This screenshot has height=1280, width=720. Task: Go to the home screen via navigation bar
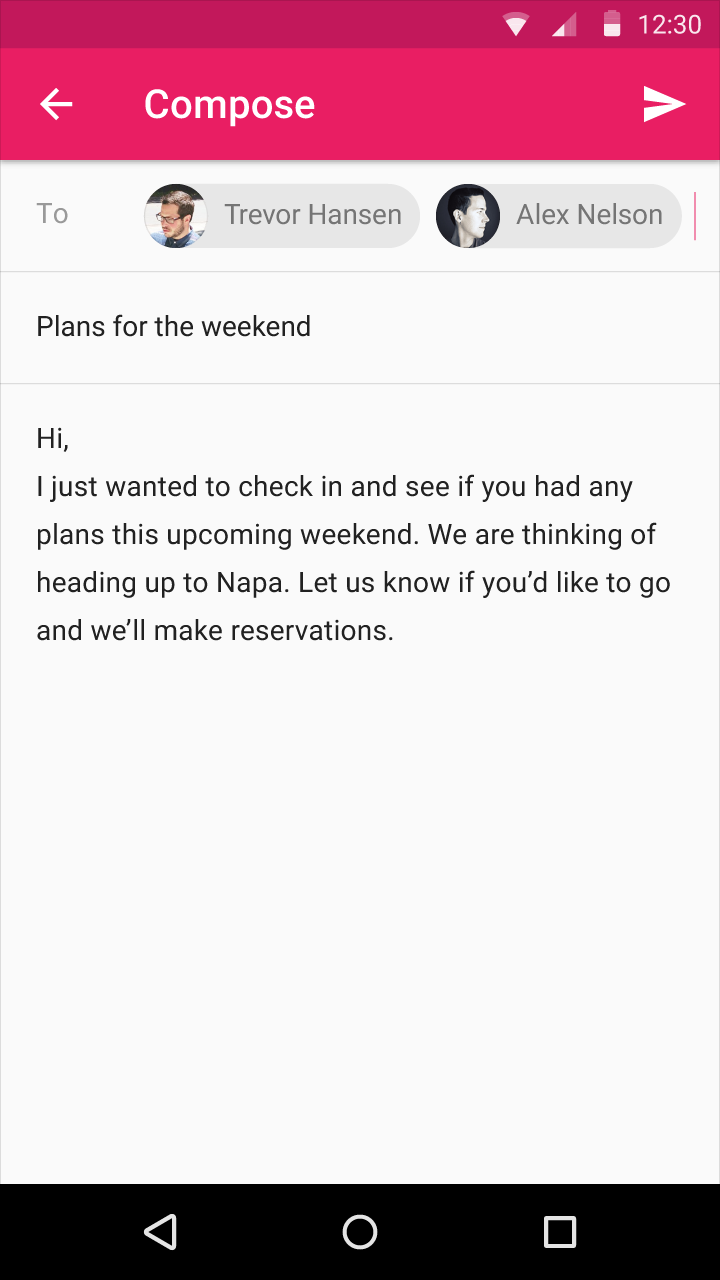(x=360, y=1232)
